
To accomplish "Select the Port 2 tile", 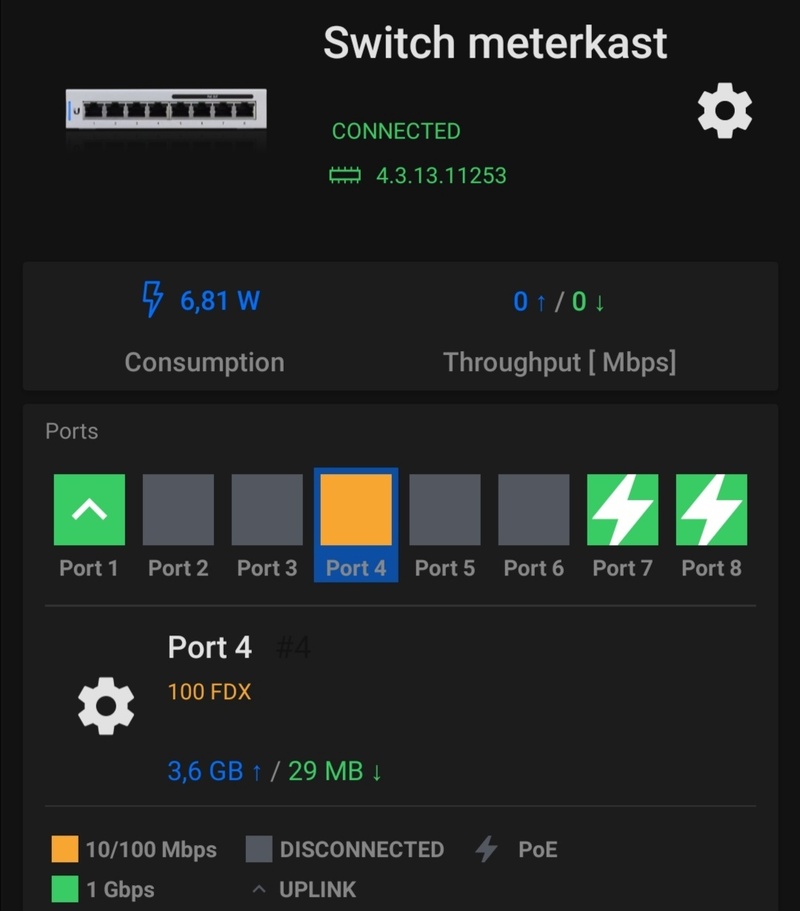I will coord(178,510).
